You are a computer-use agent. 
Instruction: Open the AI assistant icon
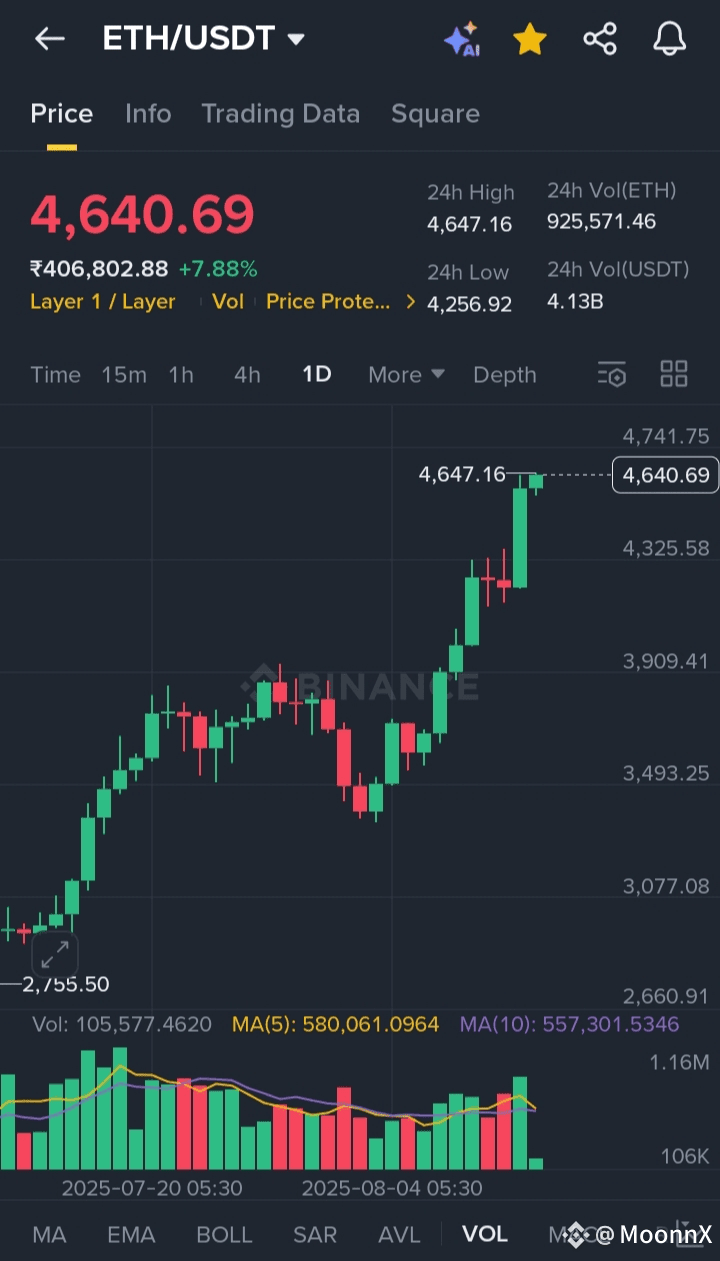462,39
